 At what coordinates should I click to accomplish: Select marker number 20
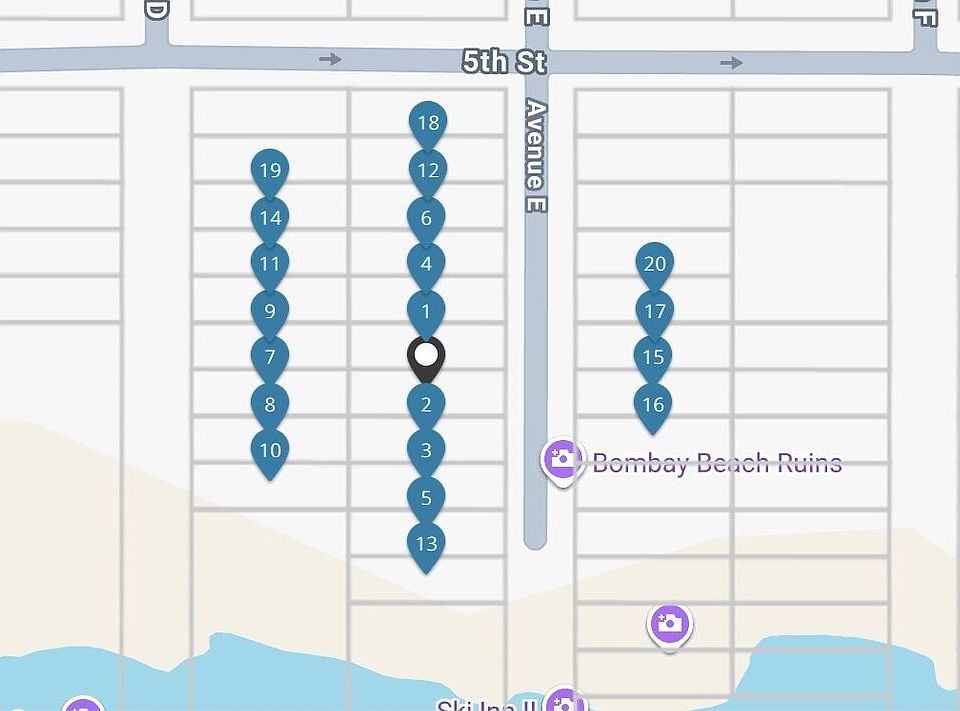click(654, 263)
